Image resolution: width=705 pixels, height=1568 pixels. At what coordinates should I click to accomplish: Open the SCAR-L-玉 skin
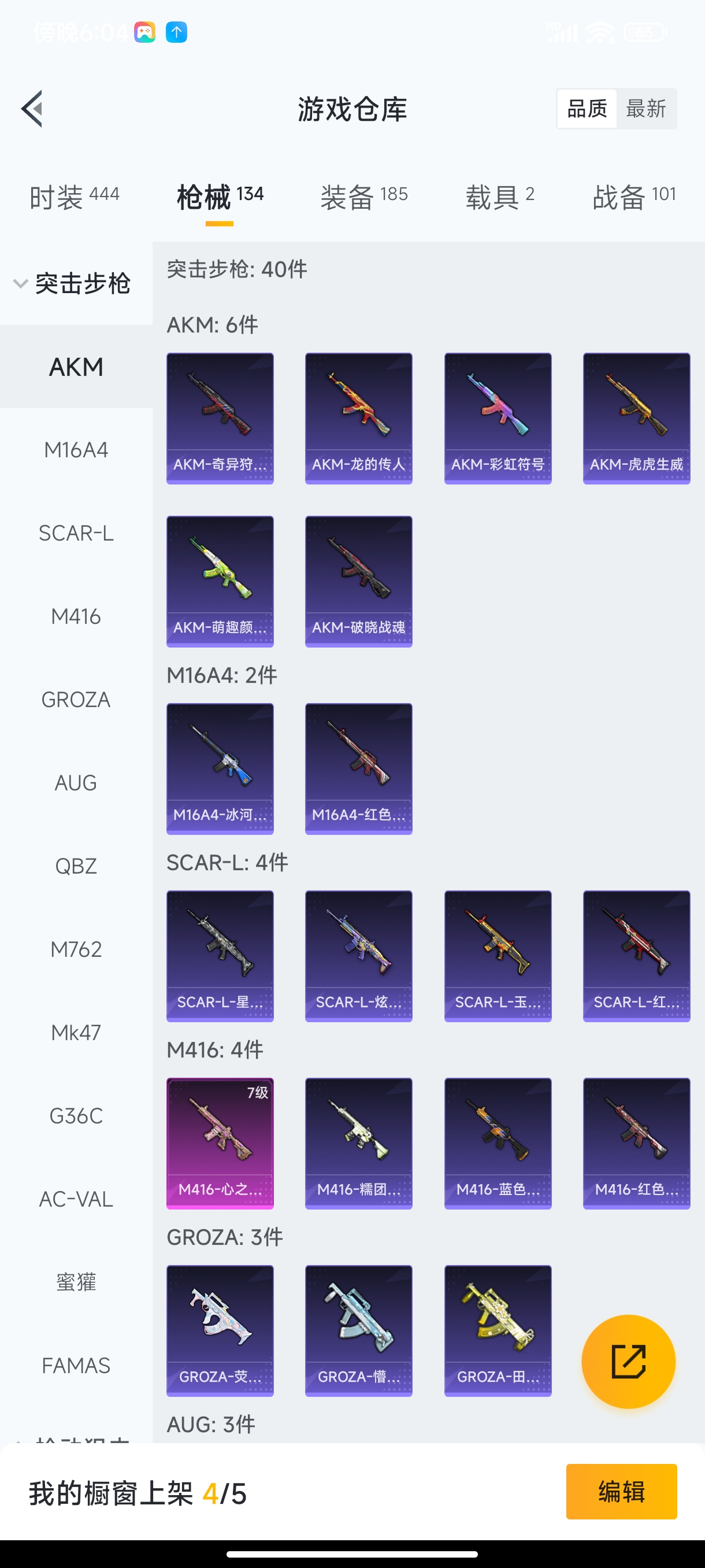pos(498,956)
